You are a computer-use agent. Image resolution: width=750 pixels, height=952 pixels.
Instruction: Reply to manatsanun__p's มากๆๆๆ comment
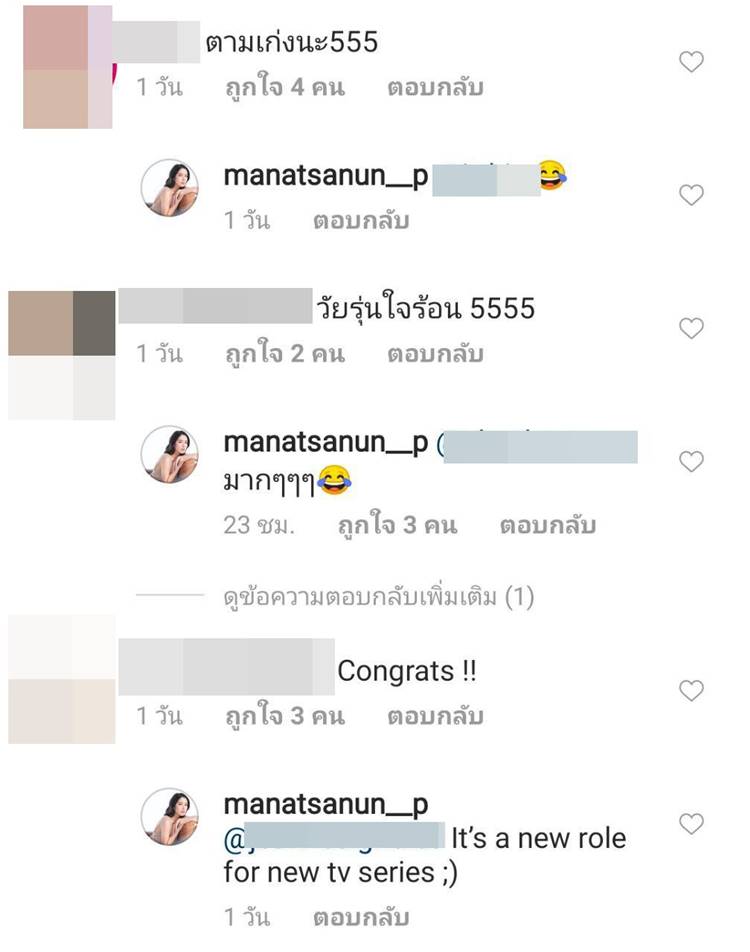point(548,525)
